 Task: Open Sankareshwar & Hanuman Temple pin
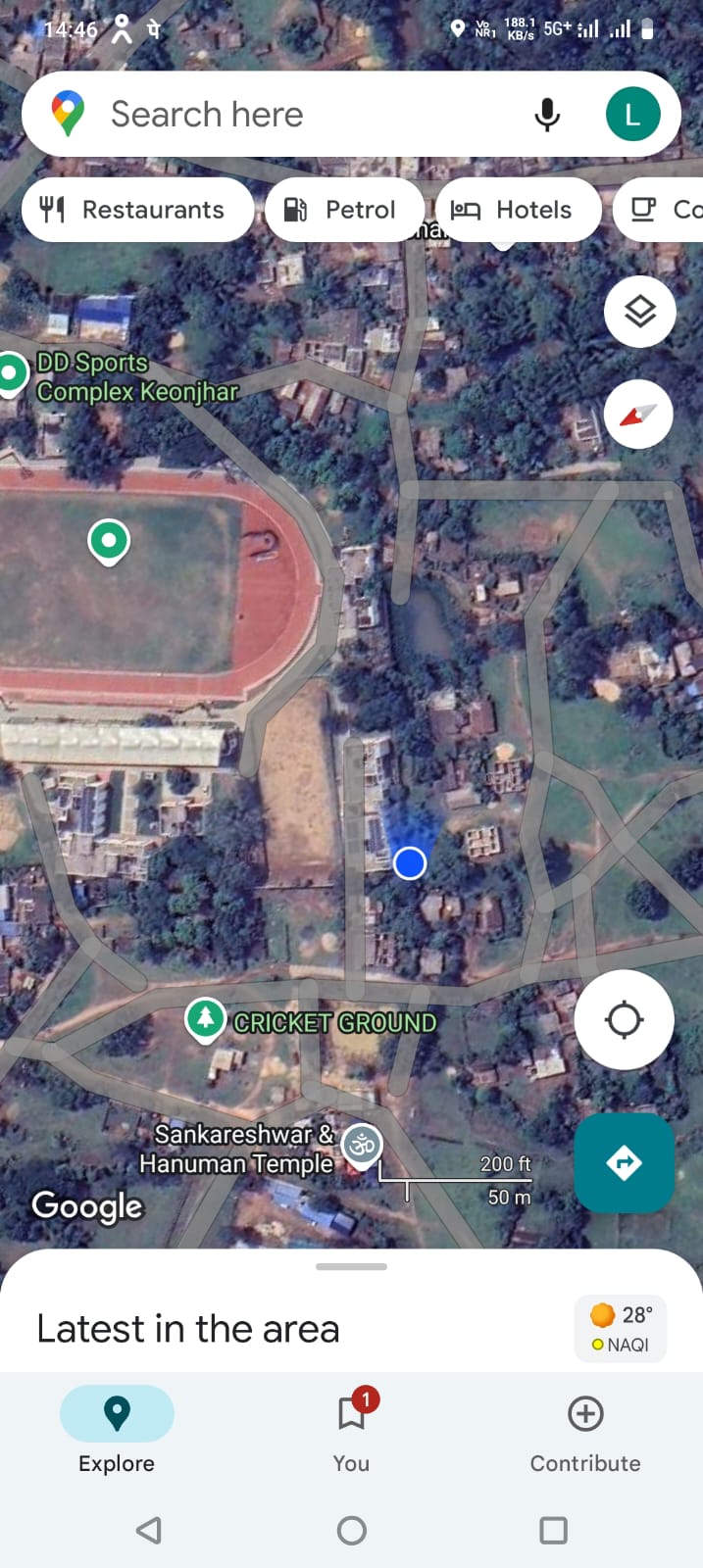tap(363, 1144)
